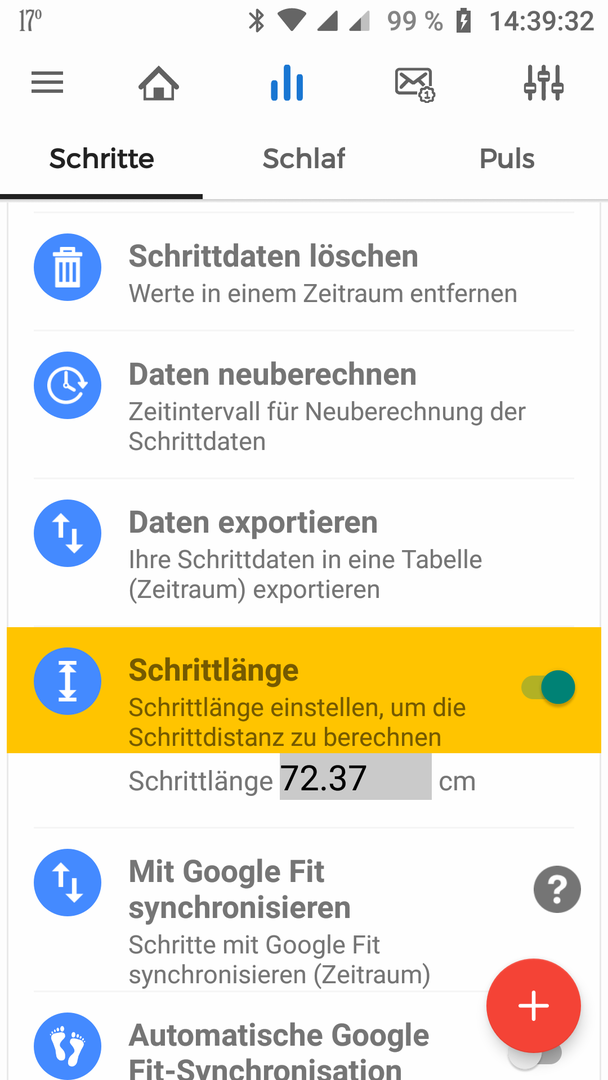The image size is (608, 1080).
Task: Show help for Google Fit sync
Action: tap(557, 889)
